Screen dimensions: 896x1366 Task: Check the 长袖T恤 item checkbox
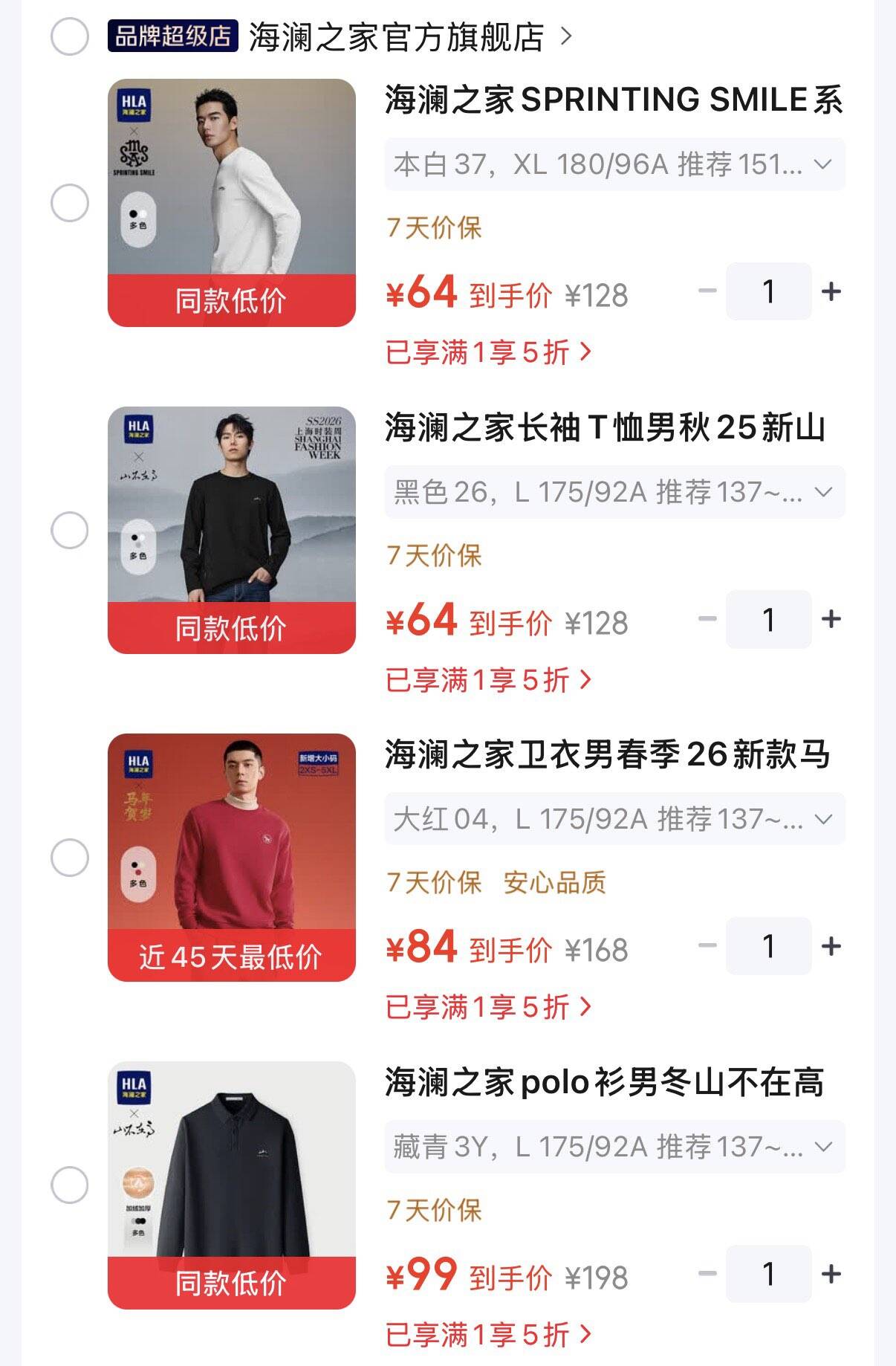tap(70, 531)
